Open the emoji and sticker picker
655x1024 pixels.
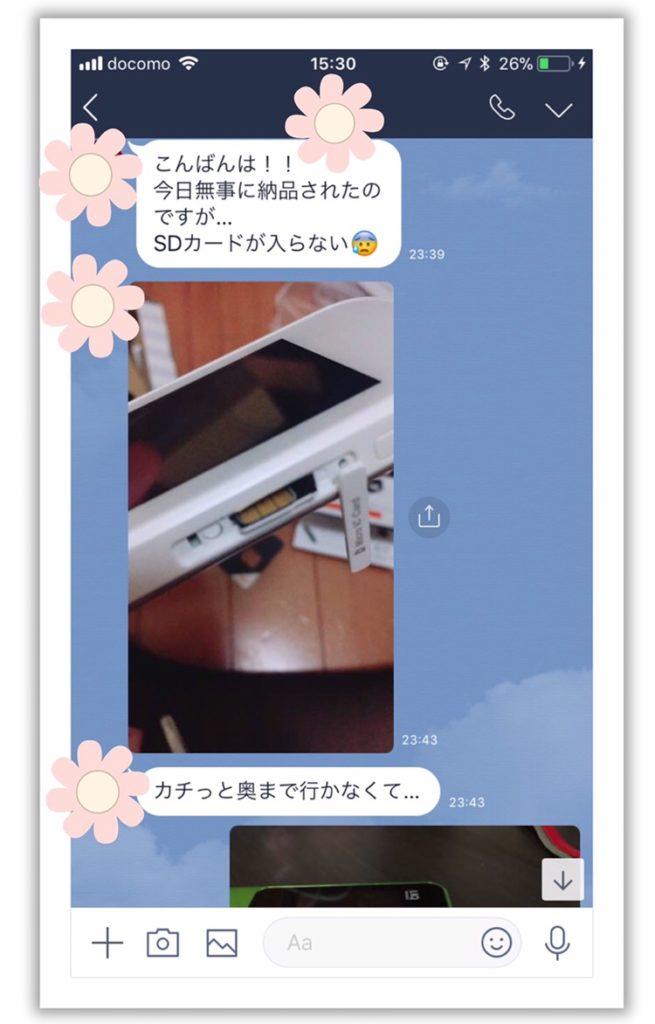tap(496, 942)
